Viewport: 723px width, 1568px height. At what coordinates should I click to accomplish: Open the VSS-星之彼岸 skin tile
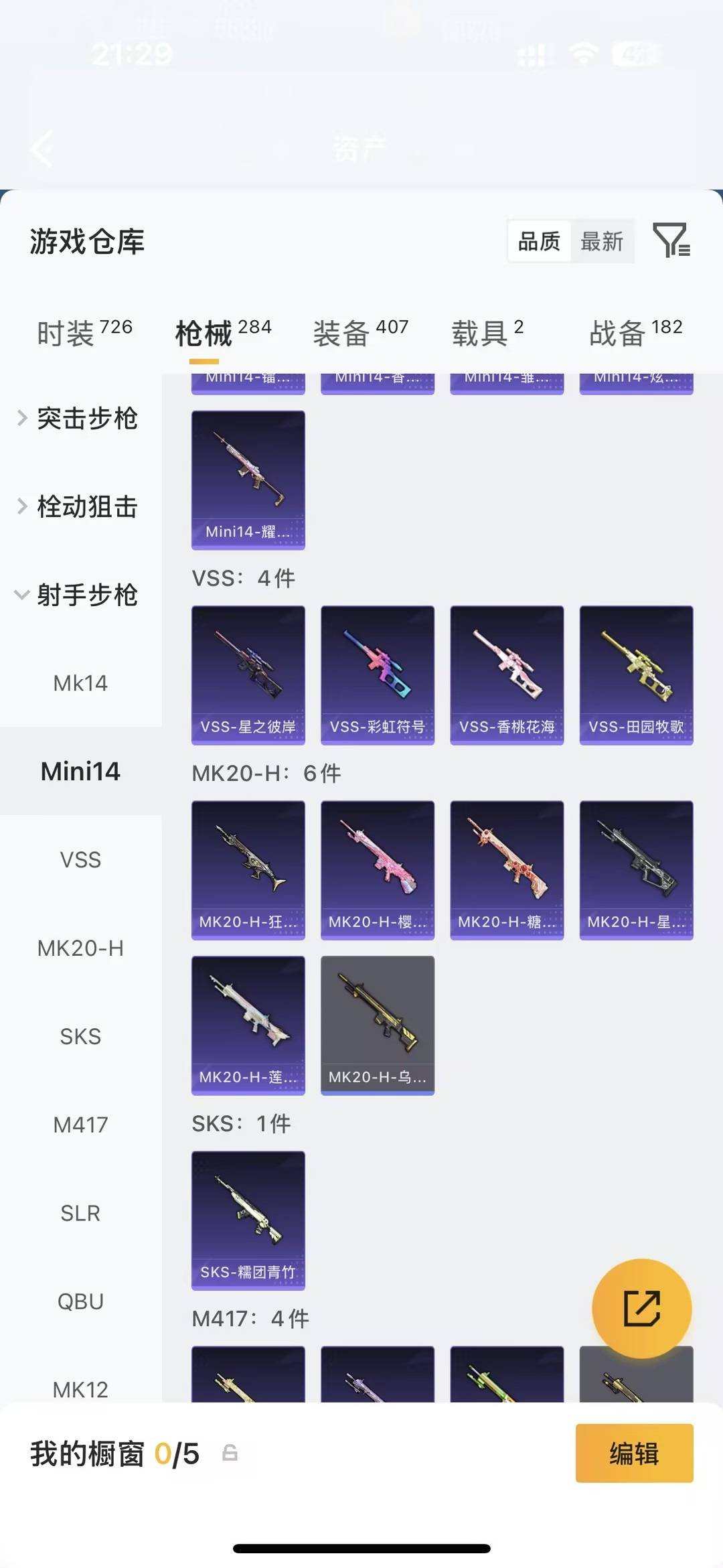[x=248, y=675]
